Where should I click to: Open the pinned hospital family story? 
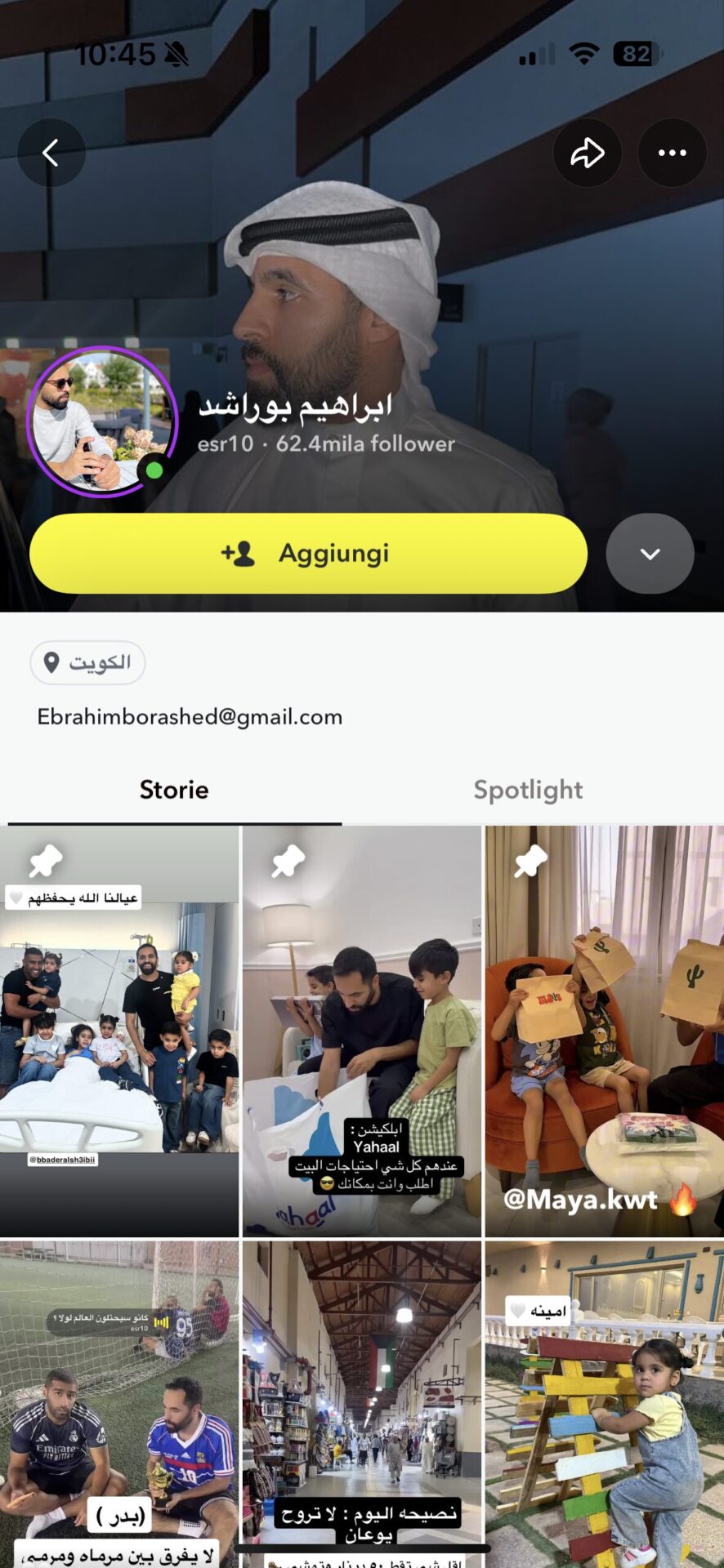pyautogui.click(x=119, y=1031)
